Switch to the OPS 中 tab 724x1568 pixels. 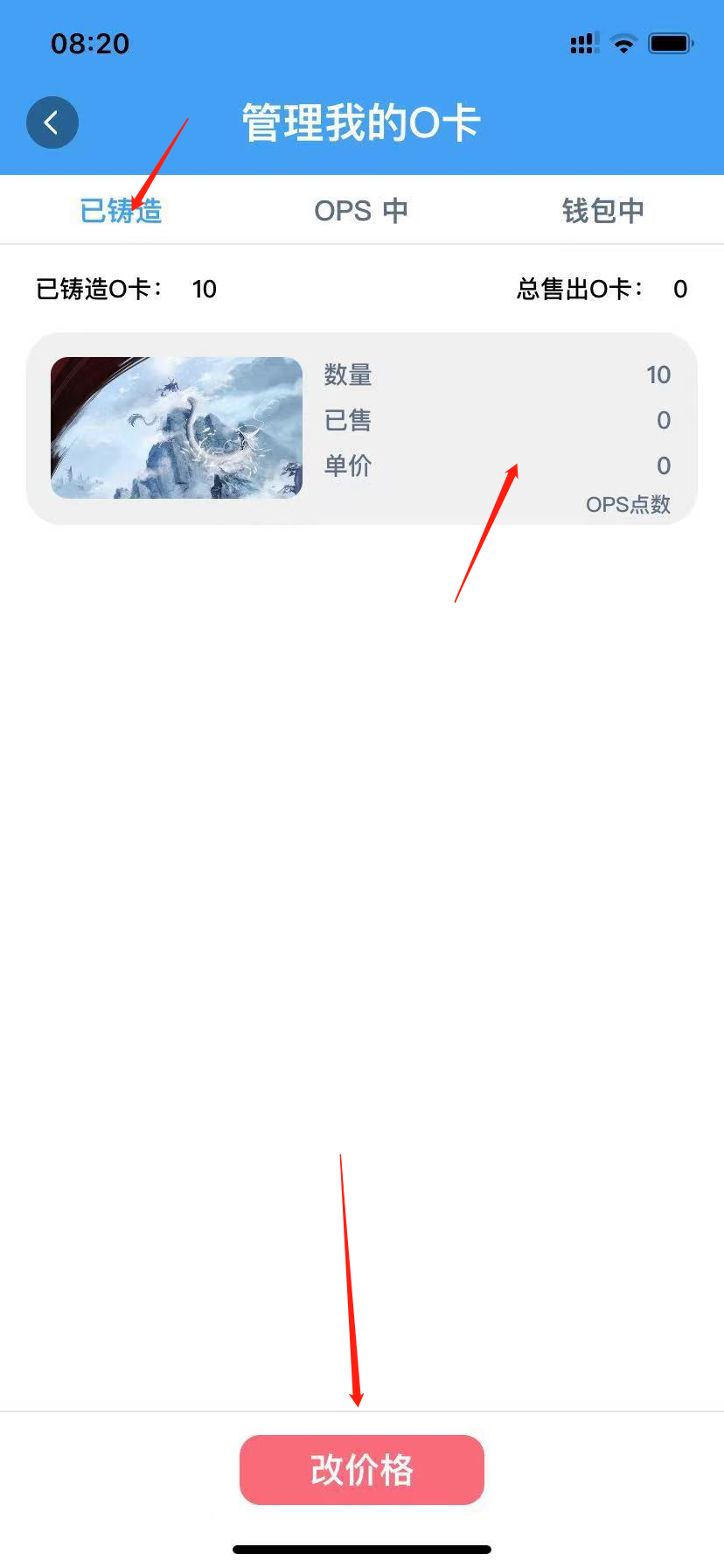tap(361, 211)
